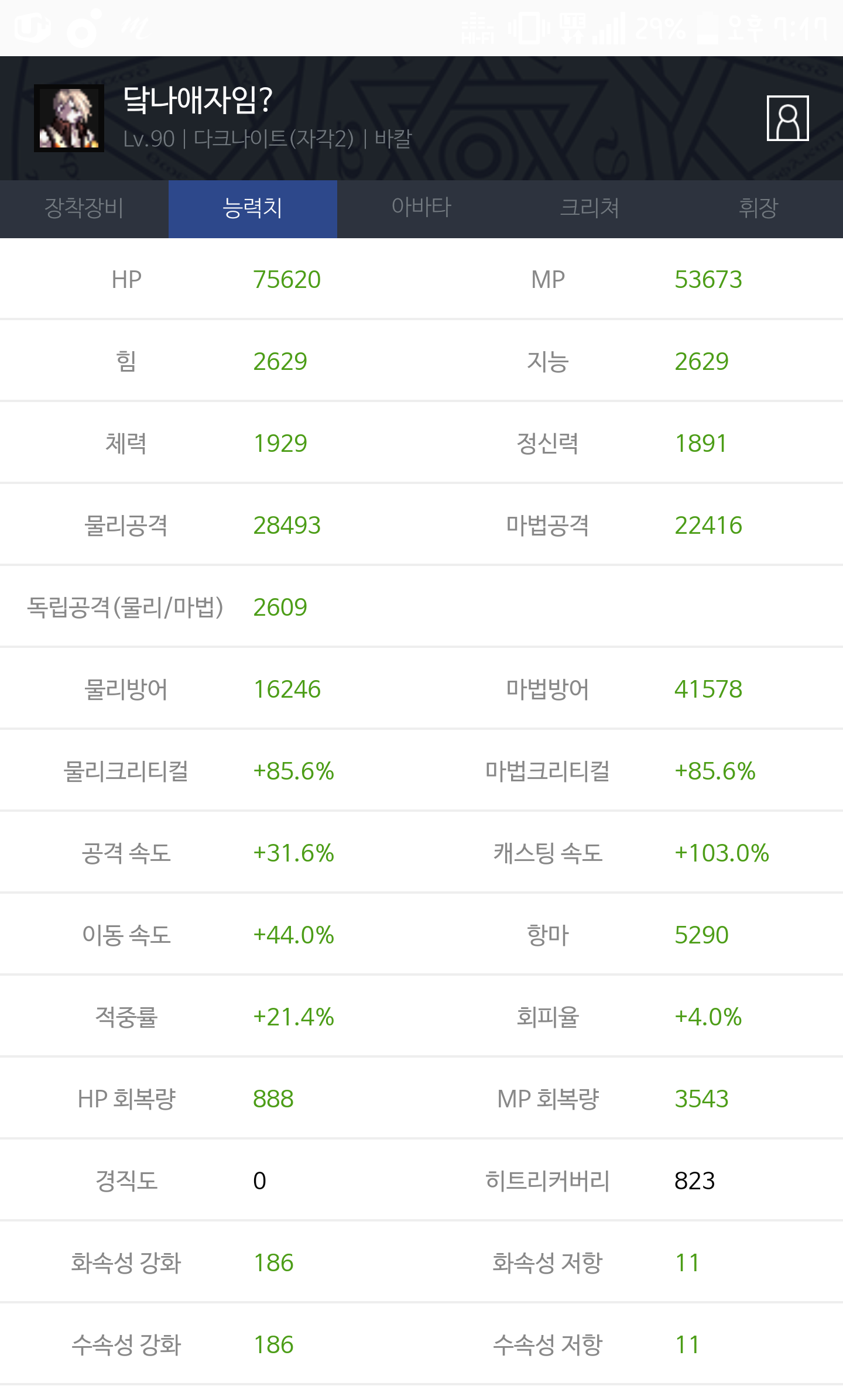Tap the character portrait thumbnail
The image size is (843, 1400).
(x=69, y=118)
